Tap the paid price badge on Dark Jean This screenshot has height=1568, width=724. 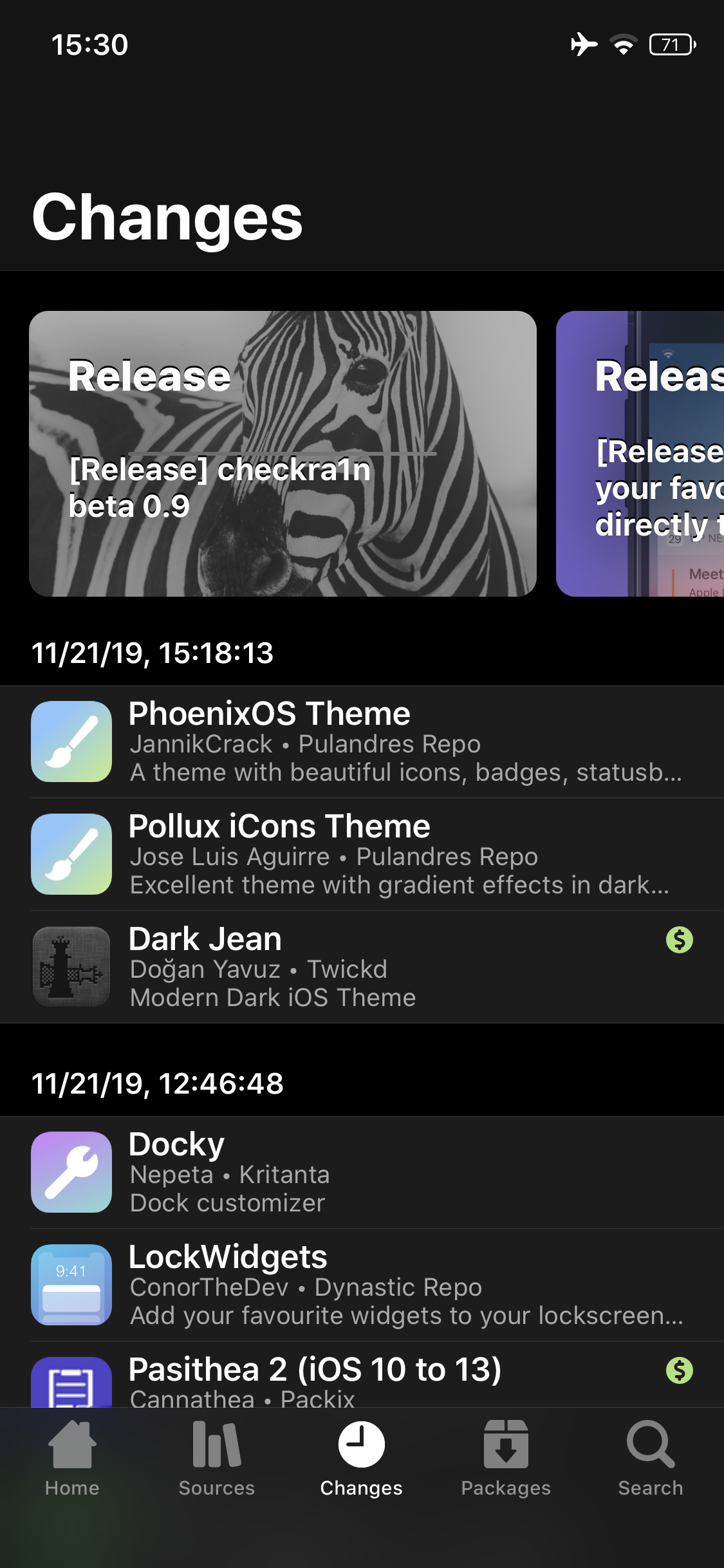[x=678, y=941]
